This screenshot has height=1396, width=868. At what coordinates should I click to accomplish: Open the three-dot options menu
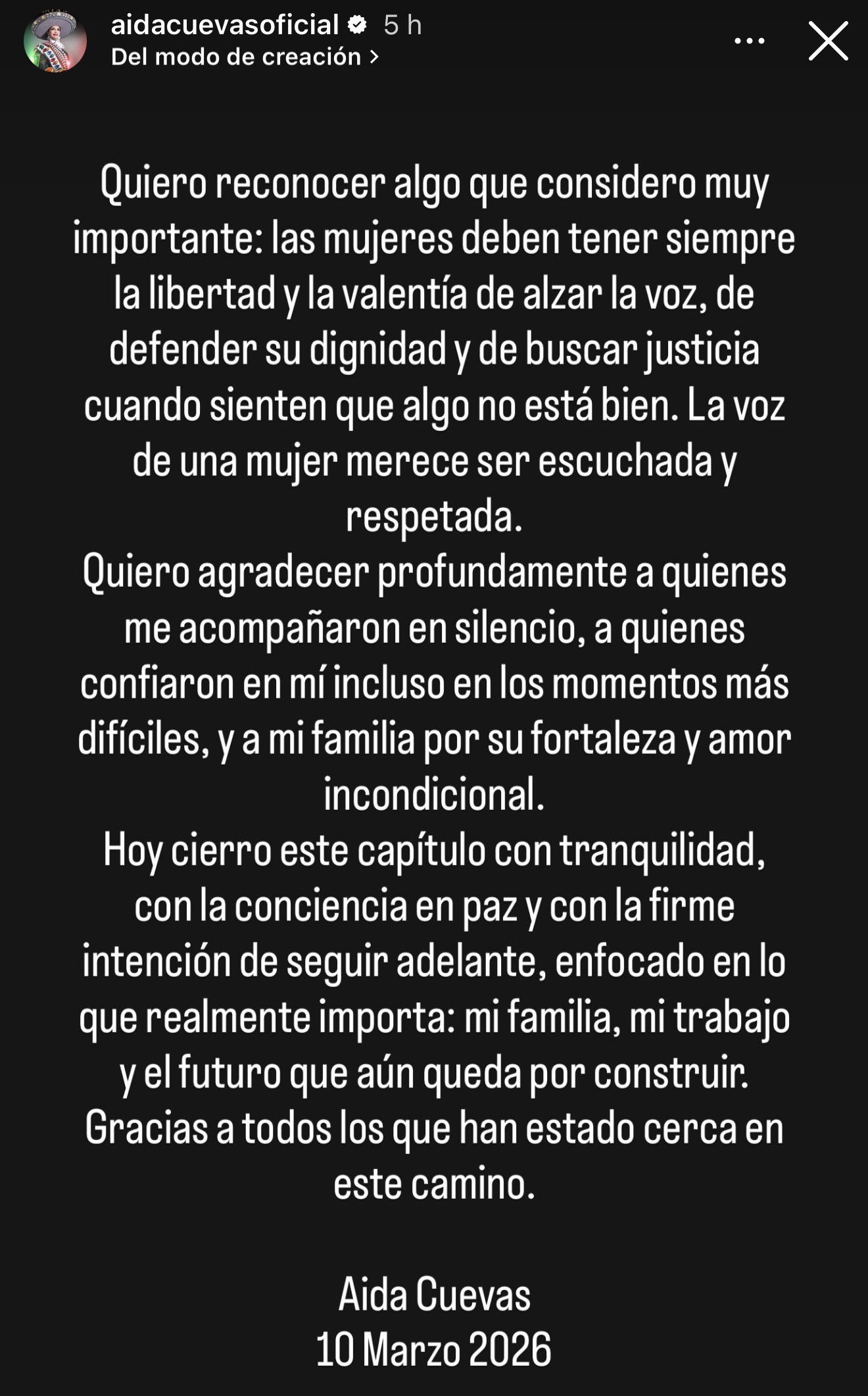tap(749, 41)
